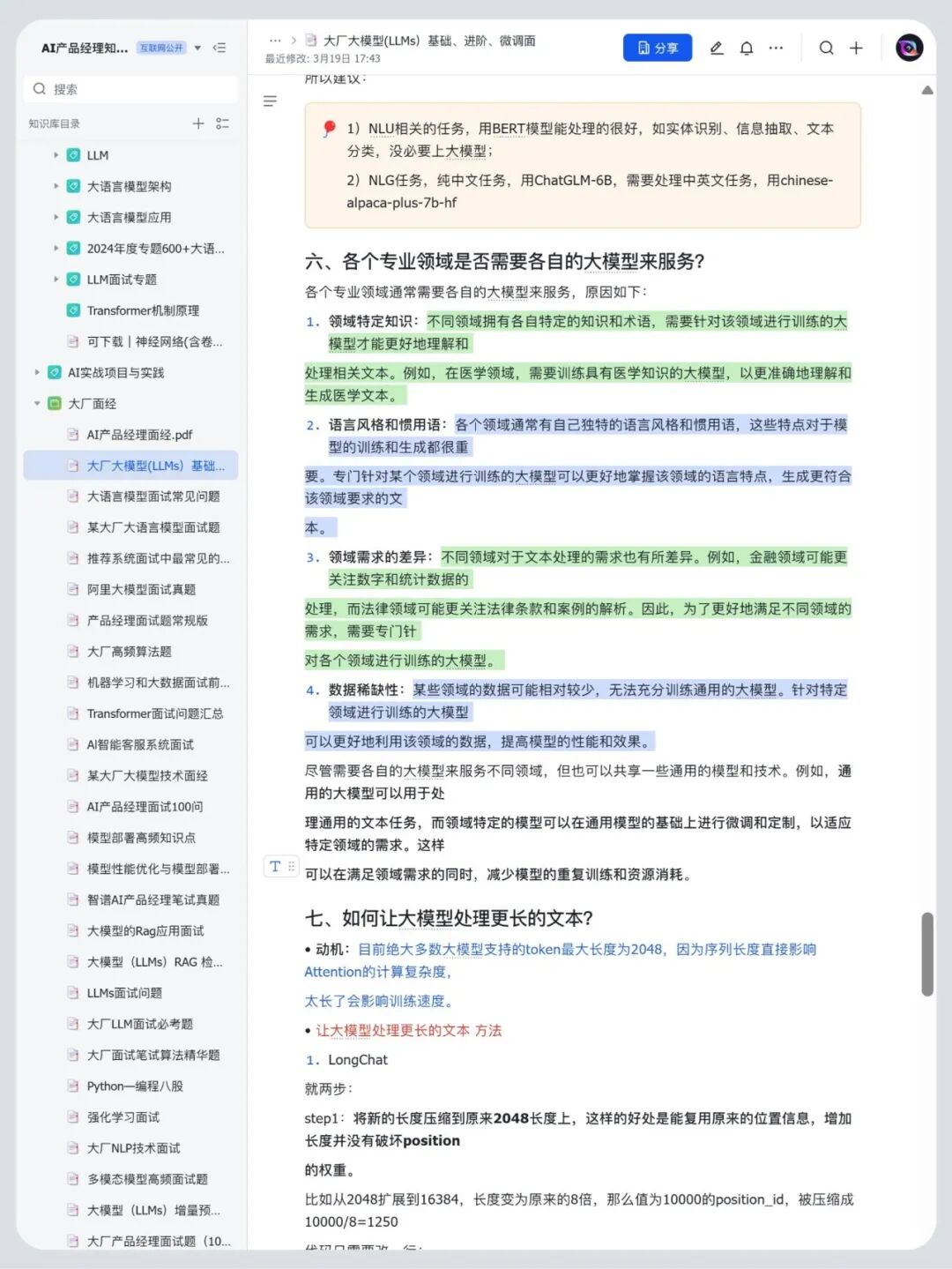Viewport: 952px width, 1269px height.
Task: Tap the blue 分享 share button
Action: (657, 48)
